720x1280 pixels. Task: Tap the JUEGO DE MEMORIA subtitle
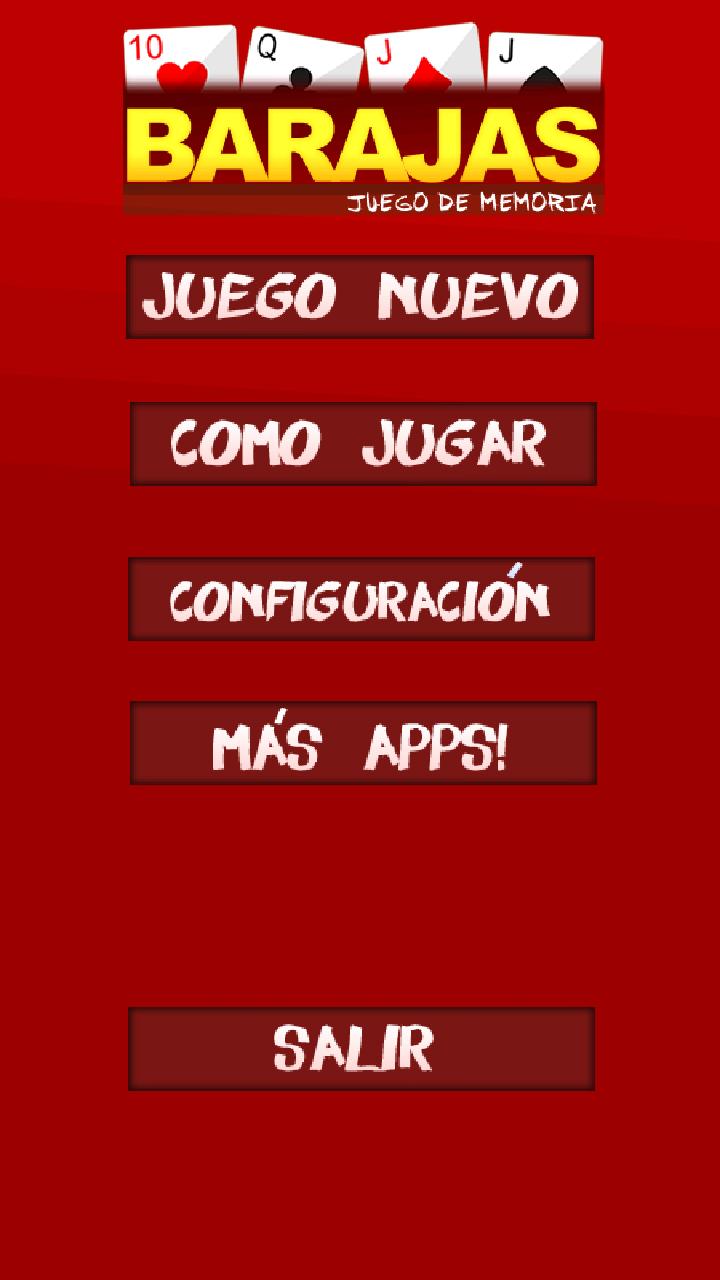[473, 200]
